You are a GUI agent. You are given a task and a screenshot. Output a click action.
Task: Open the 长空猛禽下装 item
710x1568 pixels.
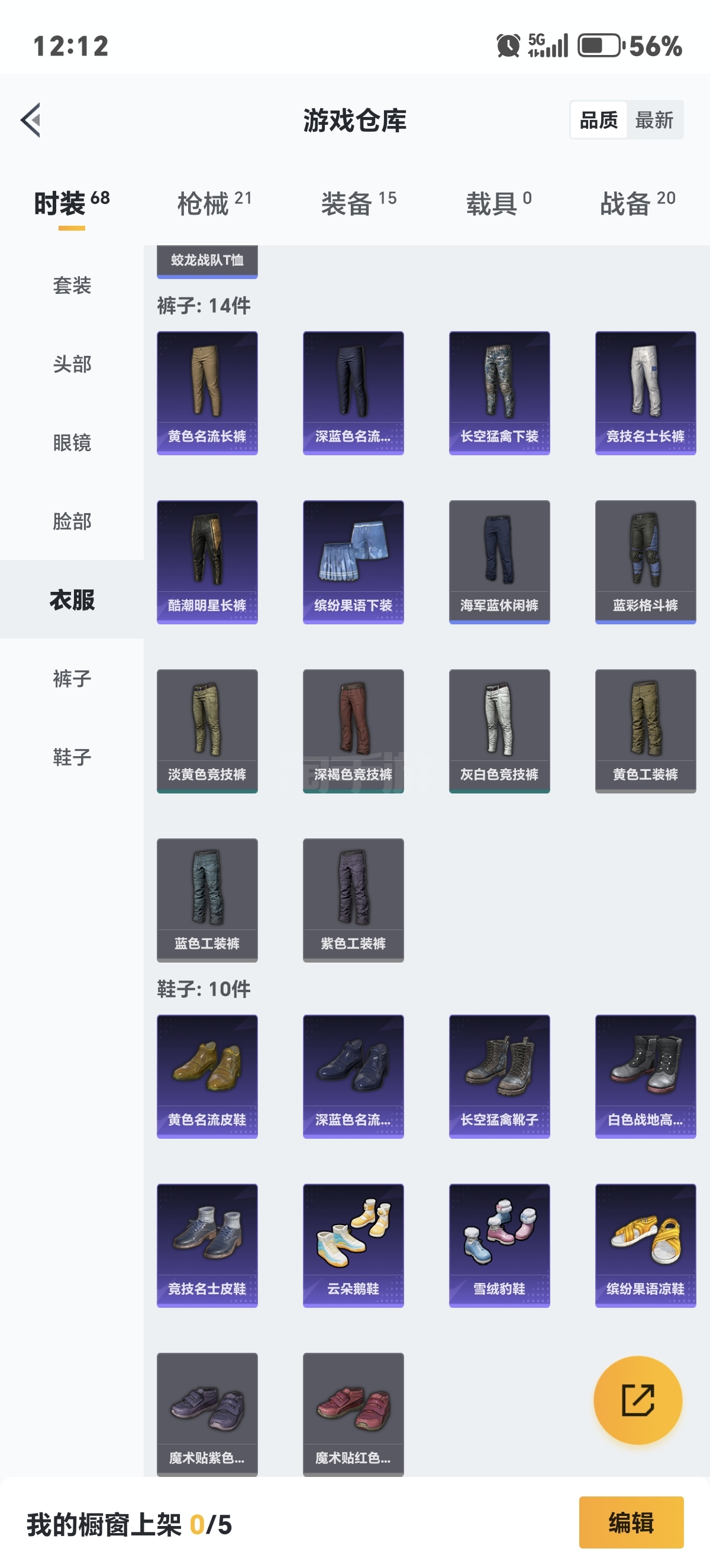499,393
